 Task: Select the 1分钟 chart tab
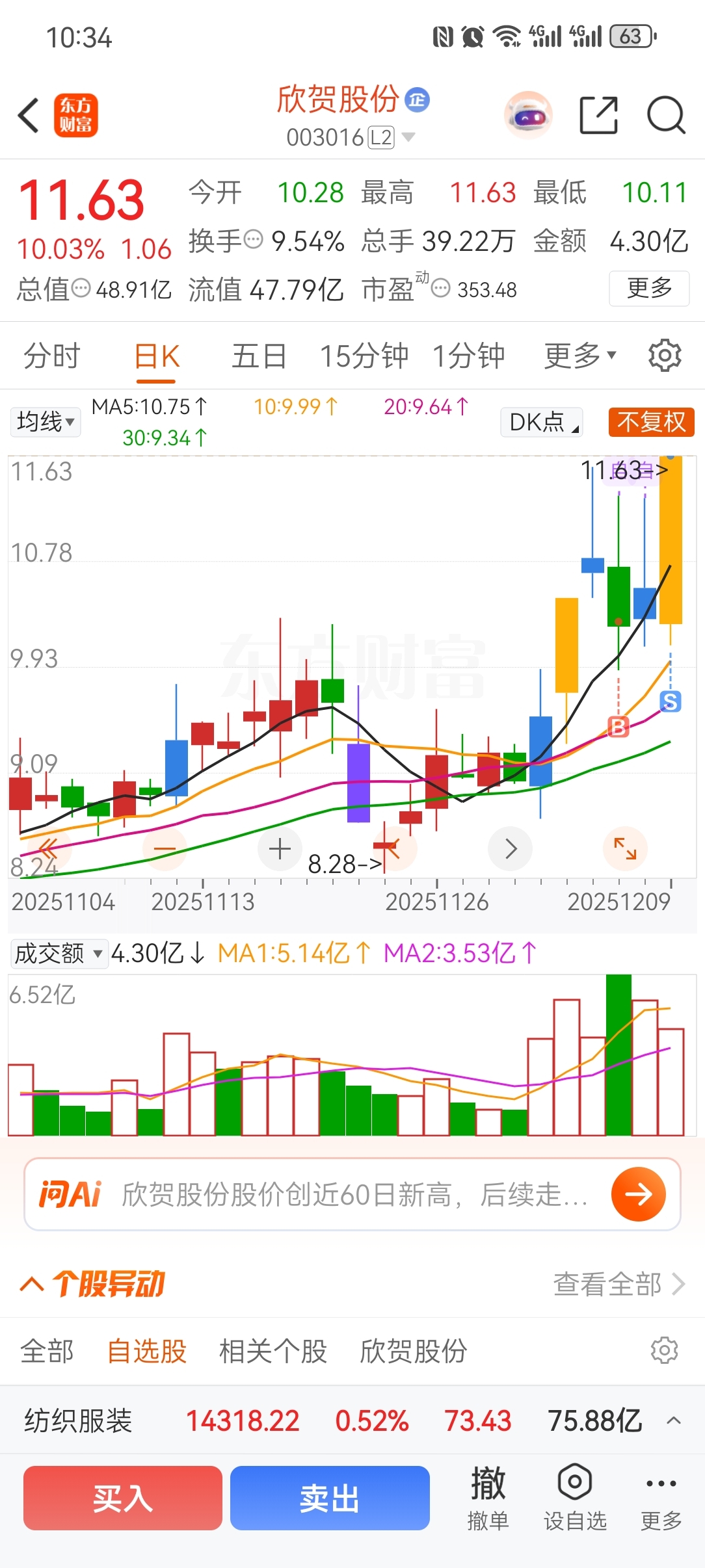[x=468, y=356]
